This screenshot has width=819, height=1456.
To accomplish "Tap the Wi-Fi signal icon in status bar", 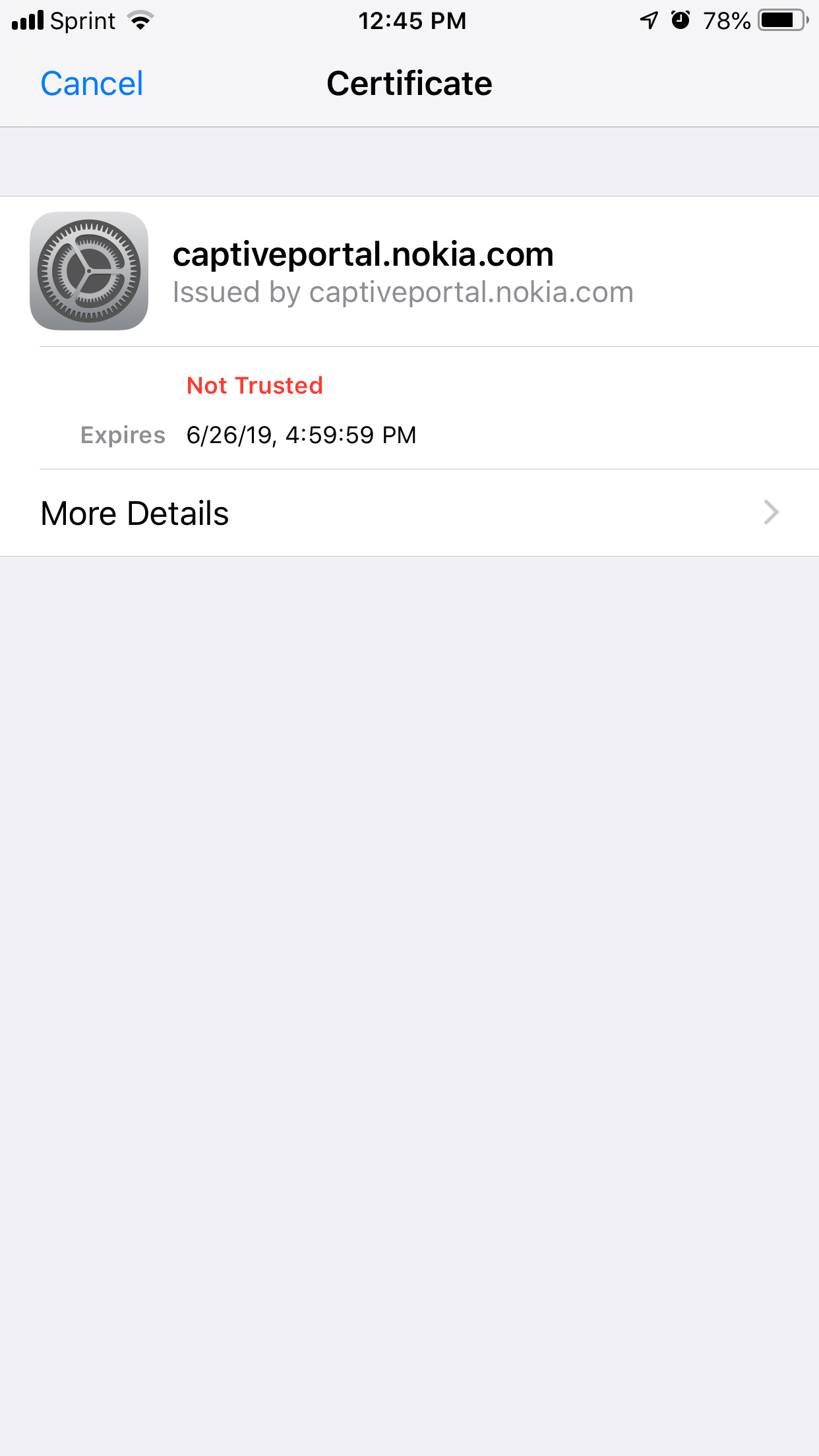I will pyautogui.click(x=140, y=20).
